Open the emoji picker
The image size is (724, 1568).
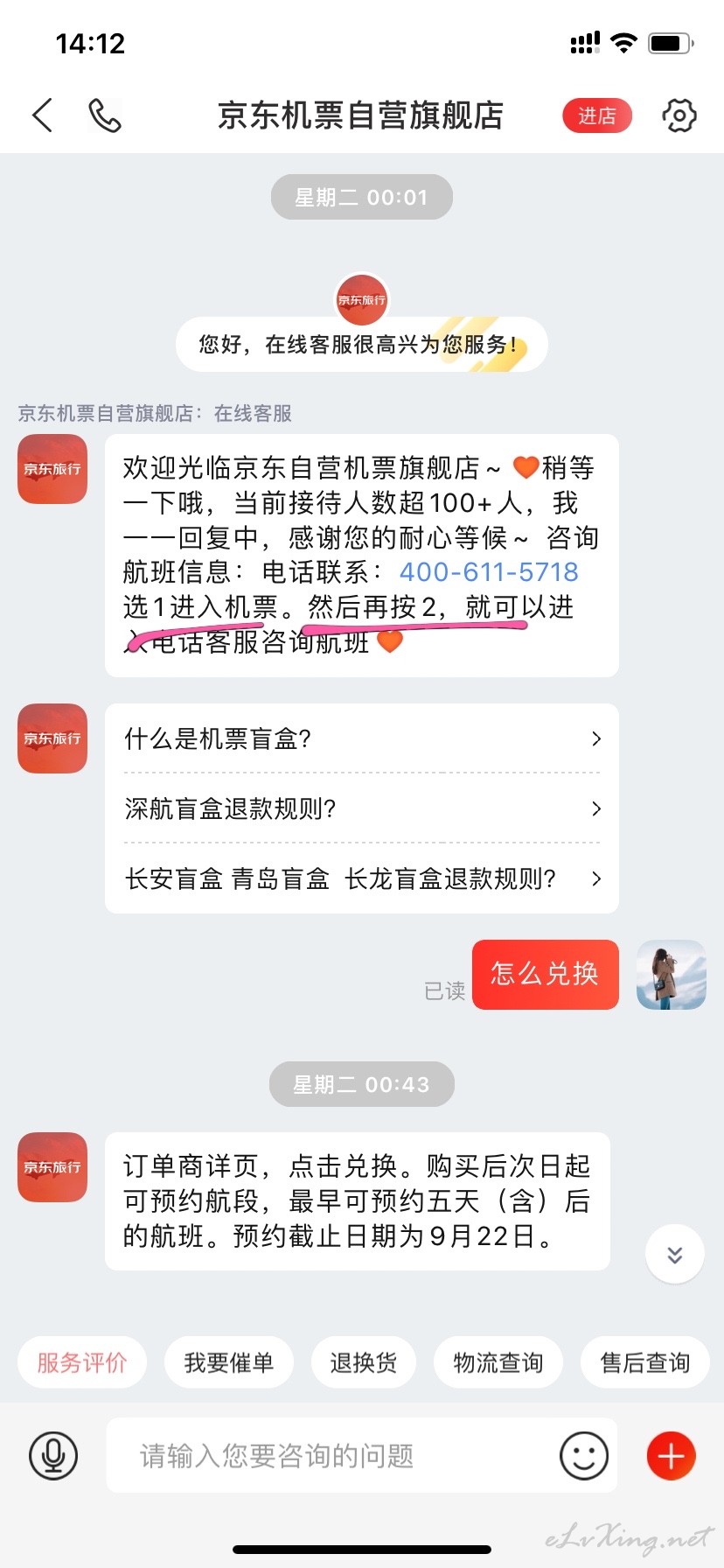click(584, 1456)
